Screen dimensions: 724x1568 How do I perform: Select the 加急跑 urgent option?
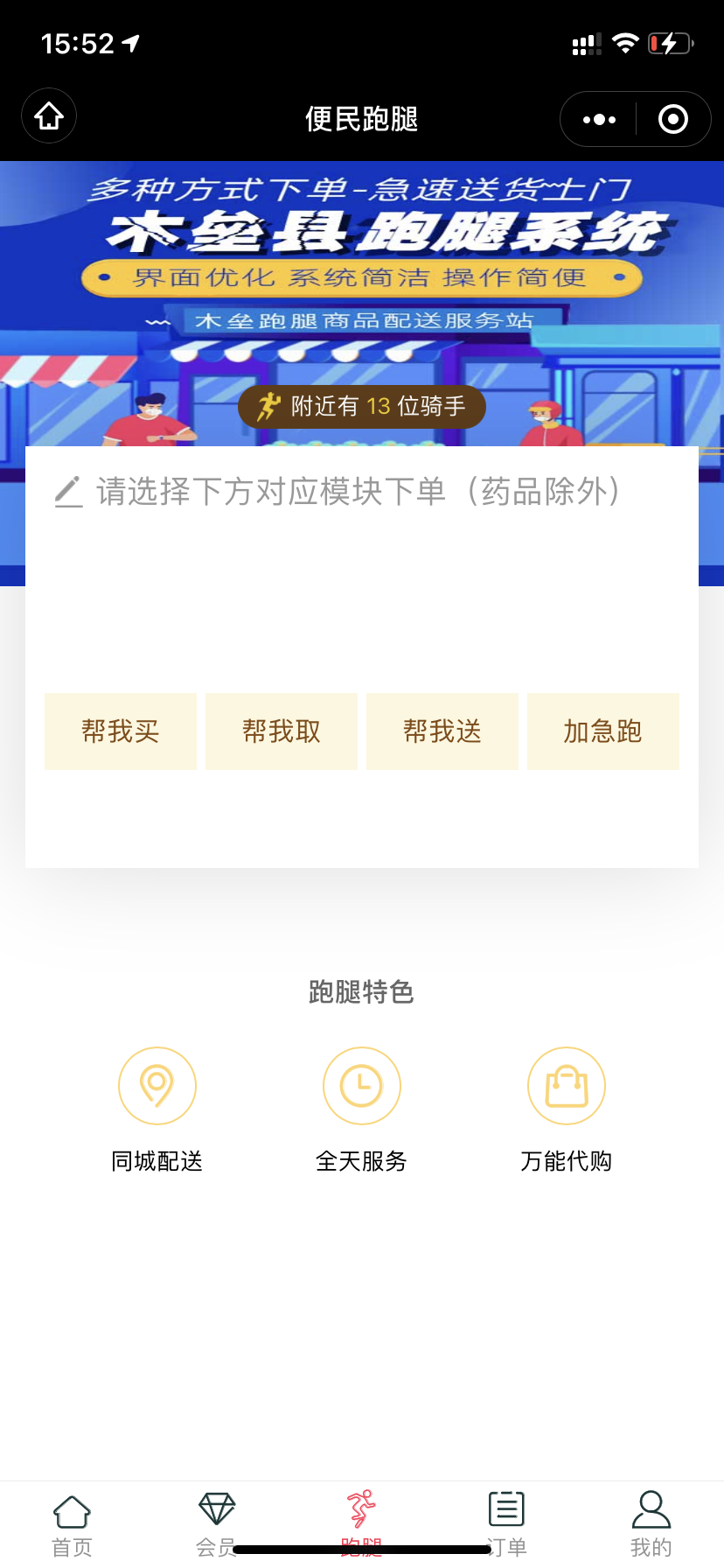tap(603, 731)
